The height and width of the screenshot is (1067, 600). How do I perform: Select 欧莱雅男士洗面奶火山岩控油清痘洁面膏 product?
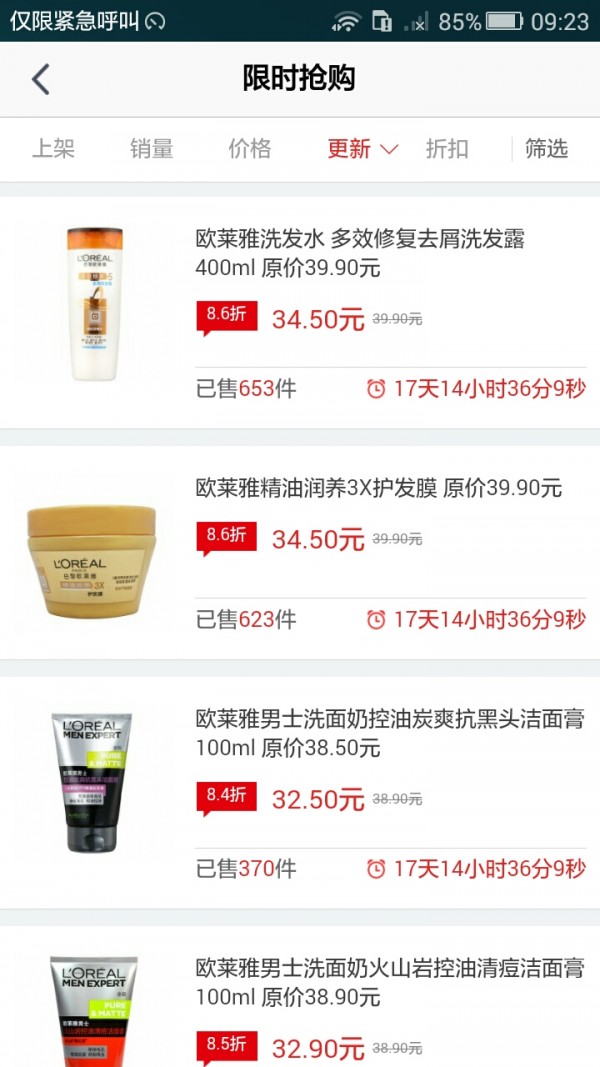click(x=390, y=983)
